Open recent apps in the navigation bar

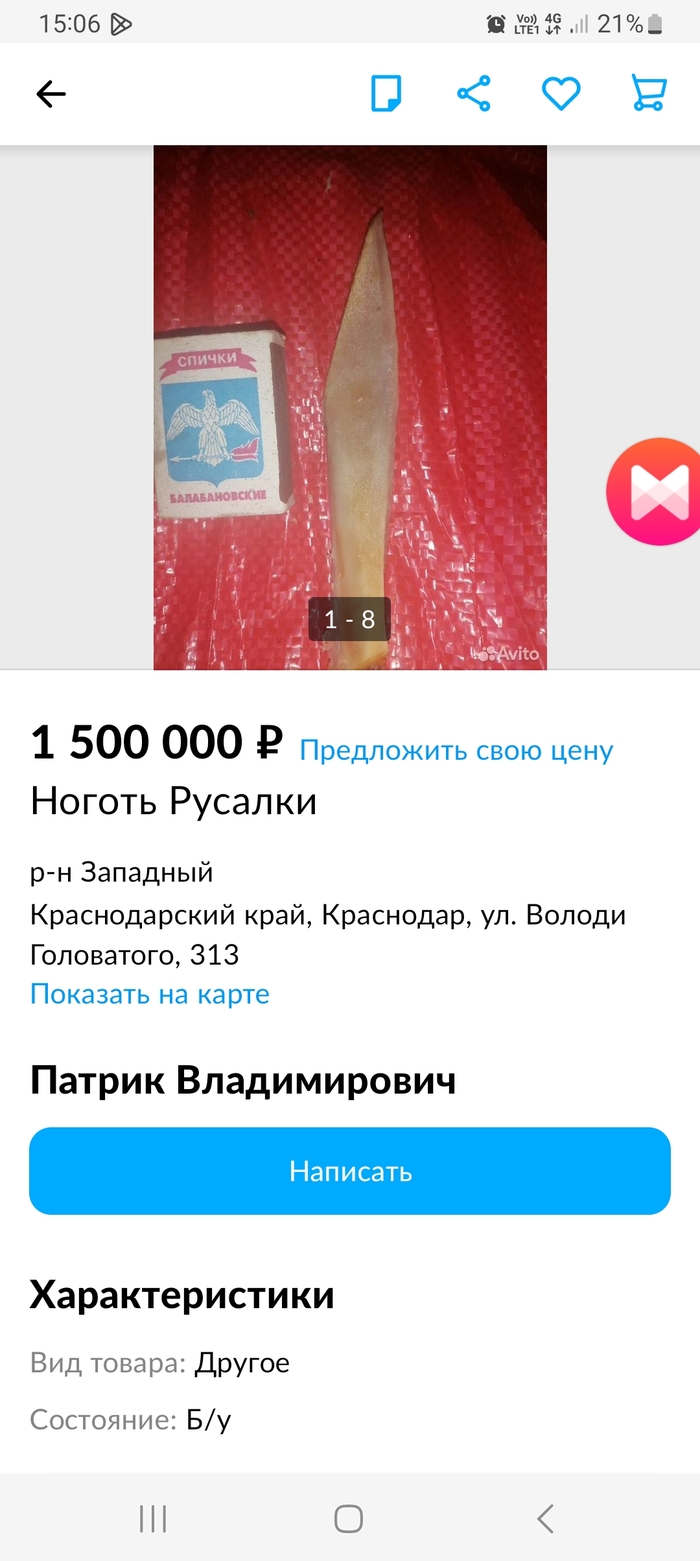coord(153,1519)
